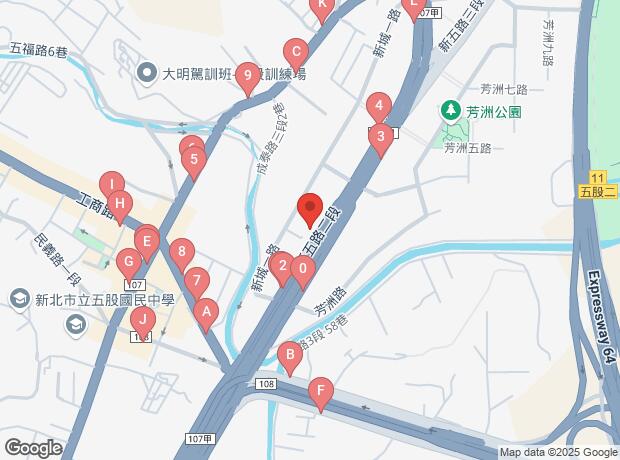Tap map marker F

click(320, 390)
